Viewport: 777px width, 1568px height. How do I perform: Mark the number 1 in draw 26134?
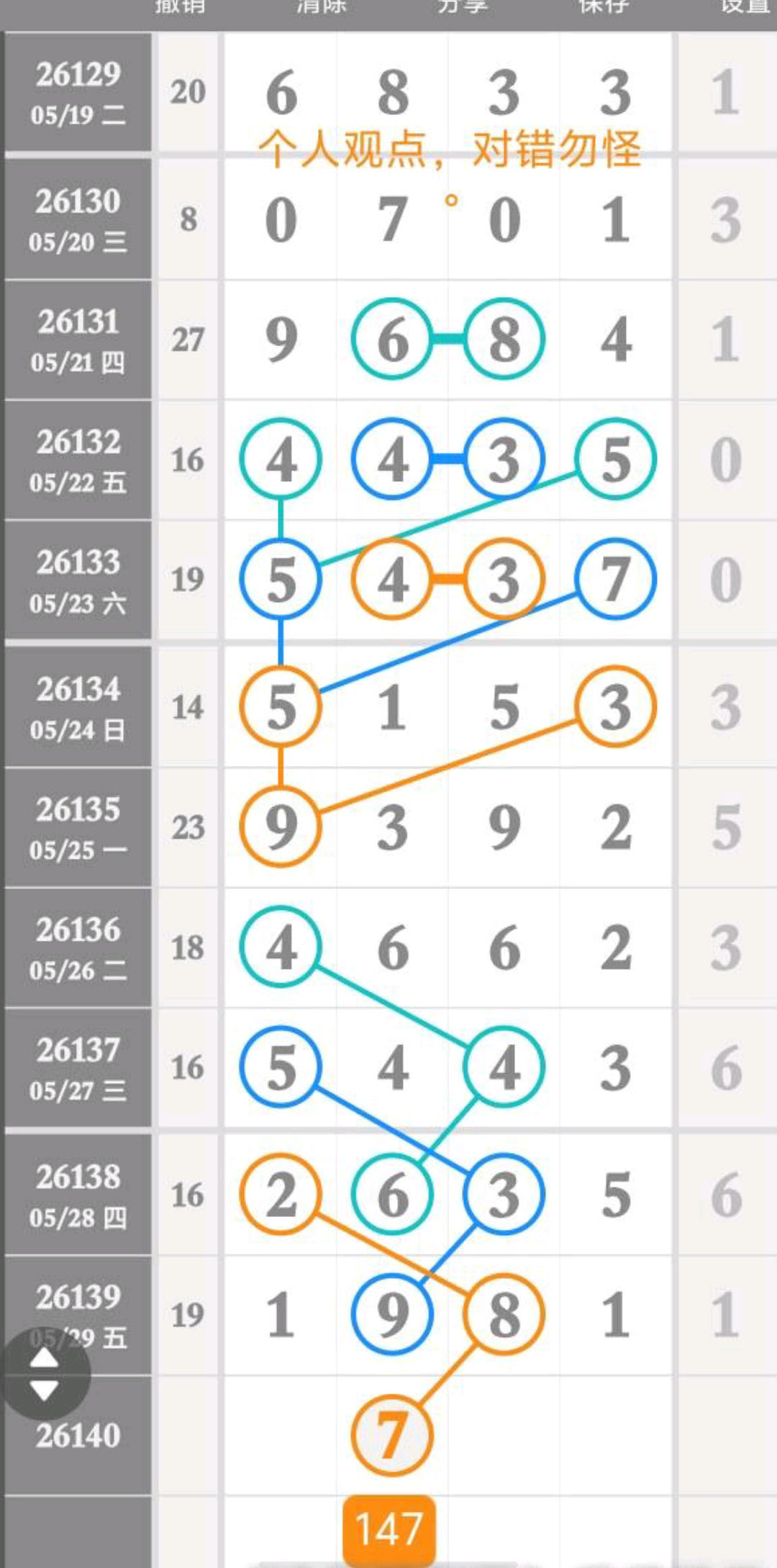(x=393, y=707)
